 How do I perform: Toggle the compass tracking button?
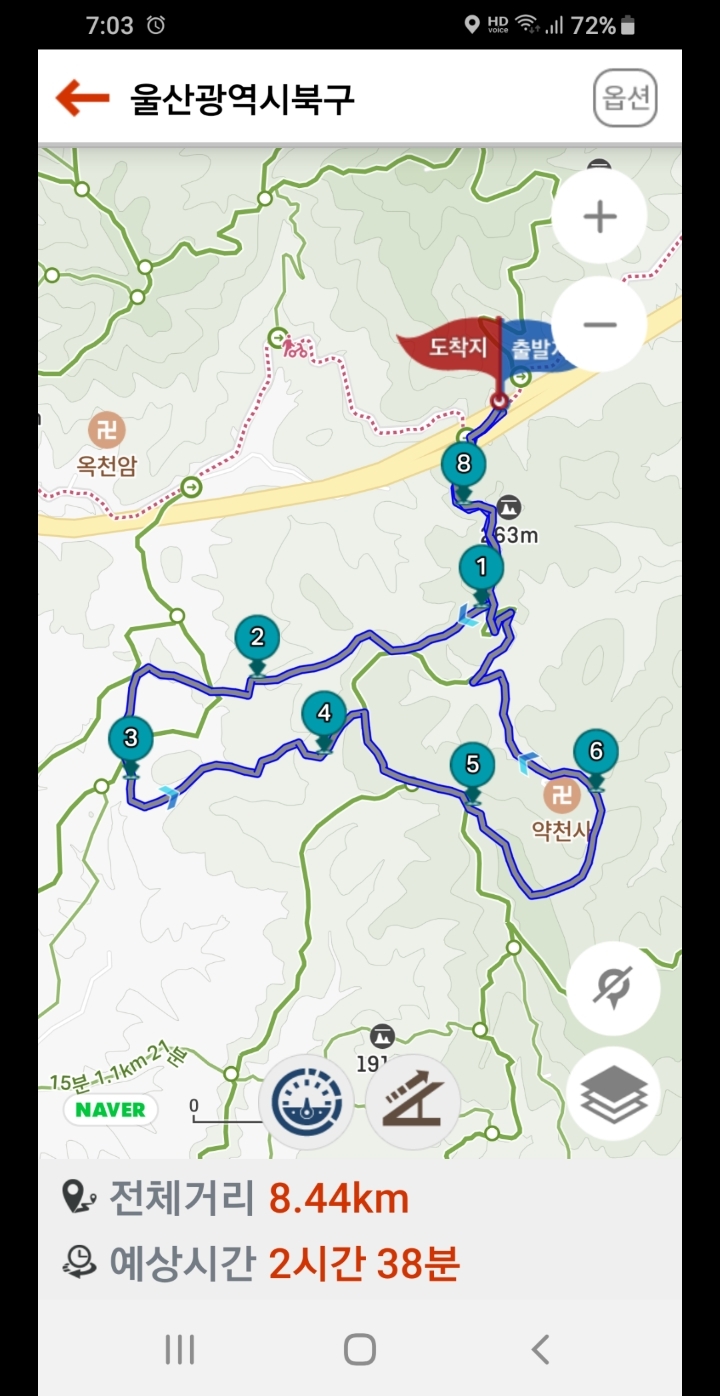613,988
